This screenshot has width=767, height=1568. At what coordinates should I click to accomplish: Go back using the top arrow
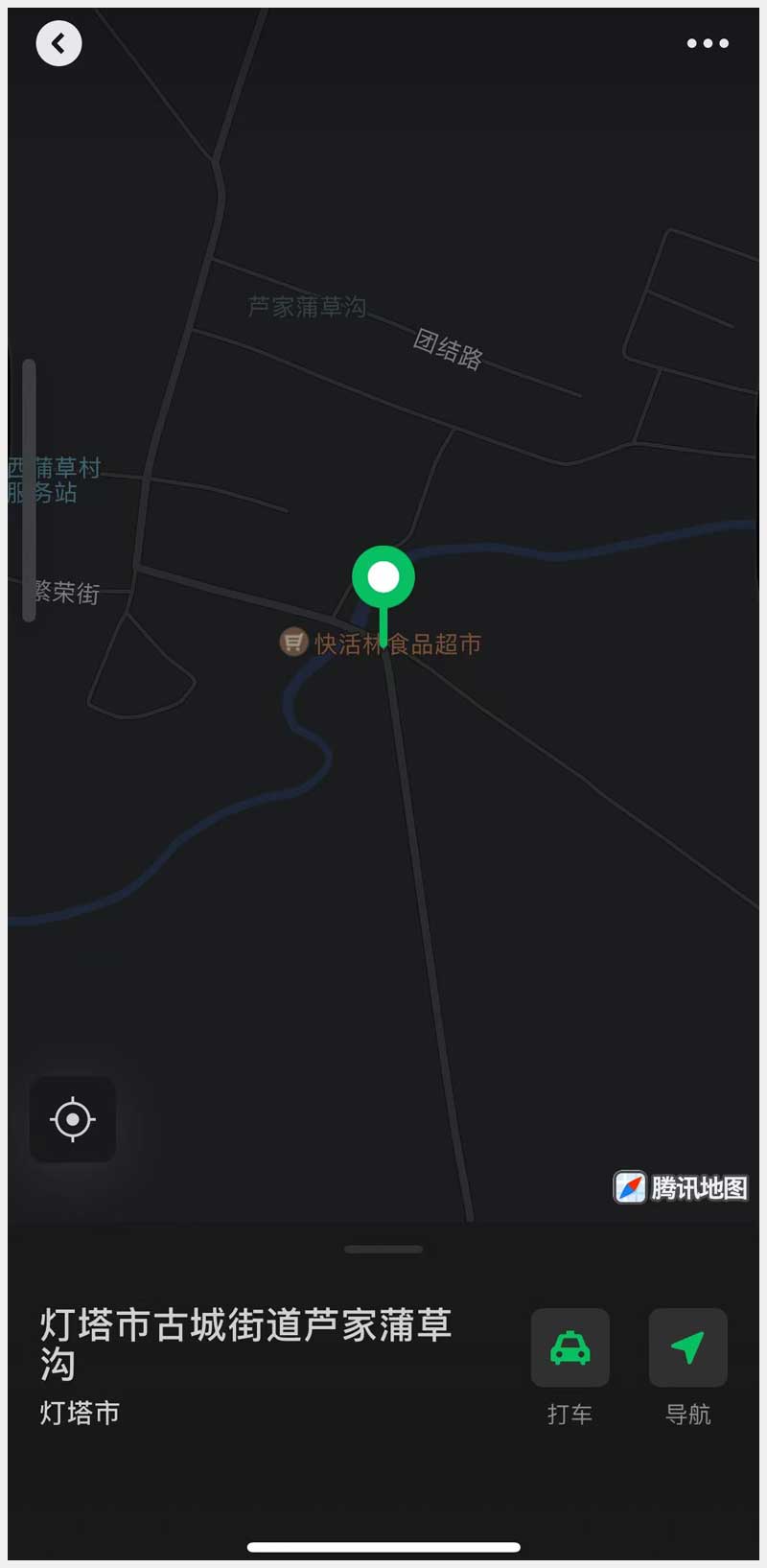pos(58,43)
